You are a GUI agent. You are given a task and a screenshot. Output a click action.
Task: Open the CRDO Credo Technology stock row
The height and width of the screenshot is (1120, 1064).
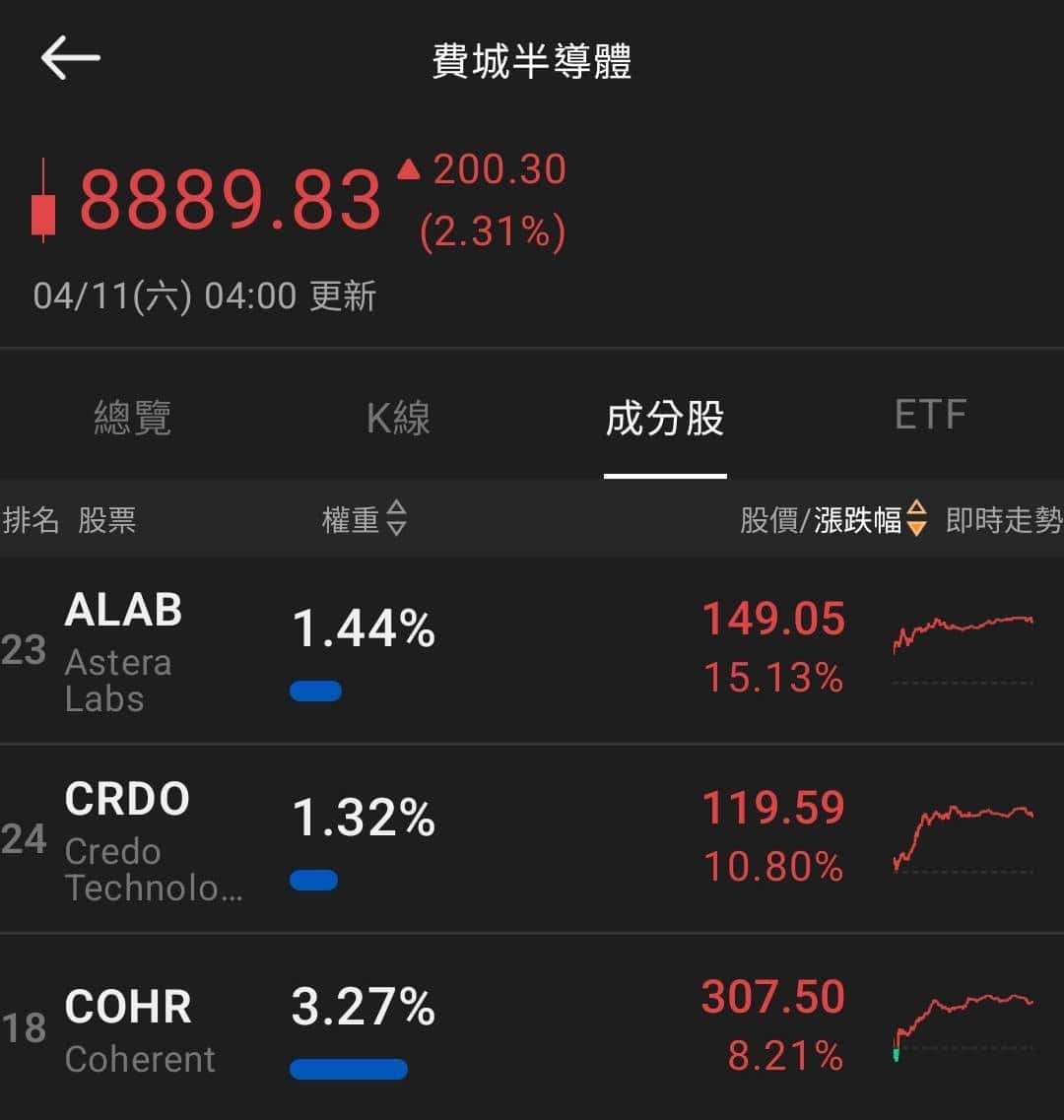532,839
